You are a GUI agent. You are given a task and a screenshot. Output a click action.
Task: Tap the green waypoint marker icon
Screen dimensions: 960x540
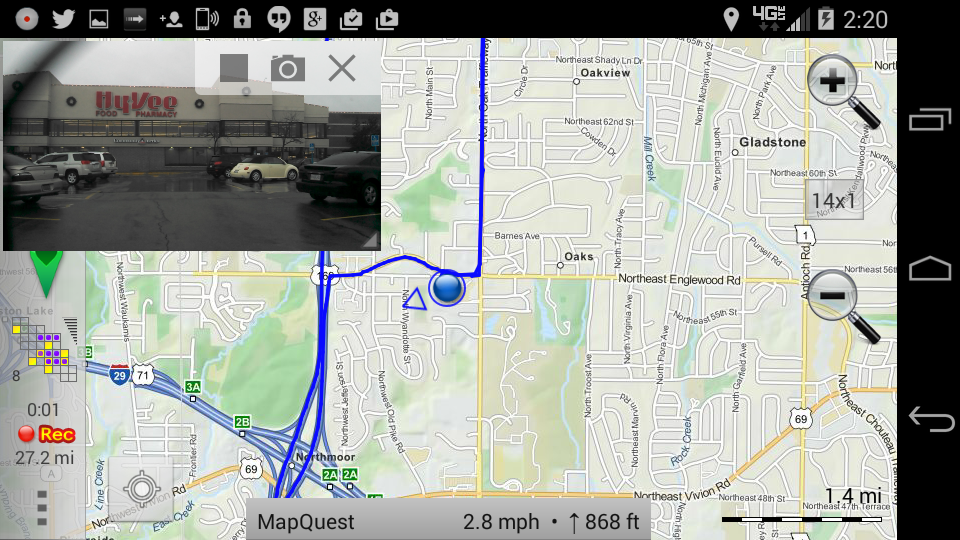coord(45,272)
